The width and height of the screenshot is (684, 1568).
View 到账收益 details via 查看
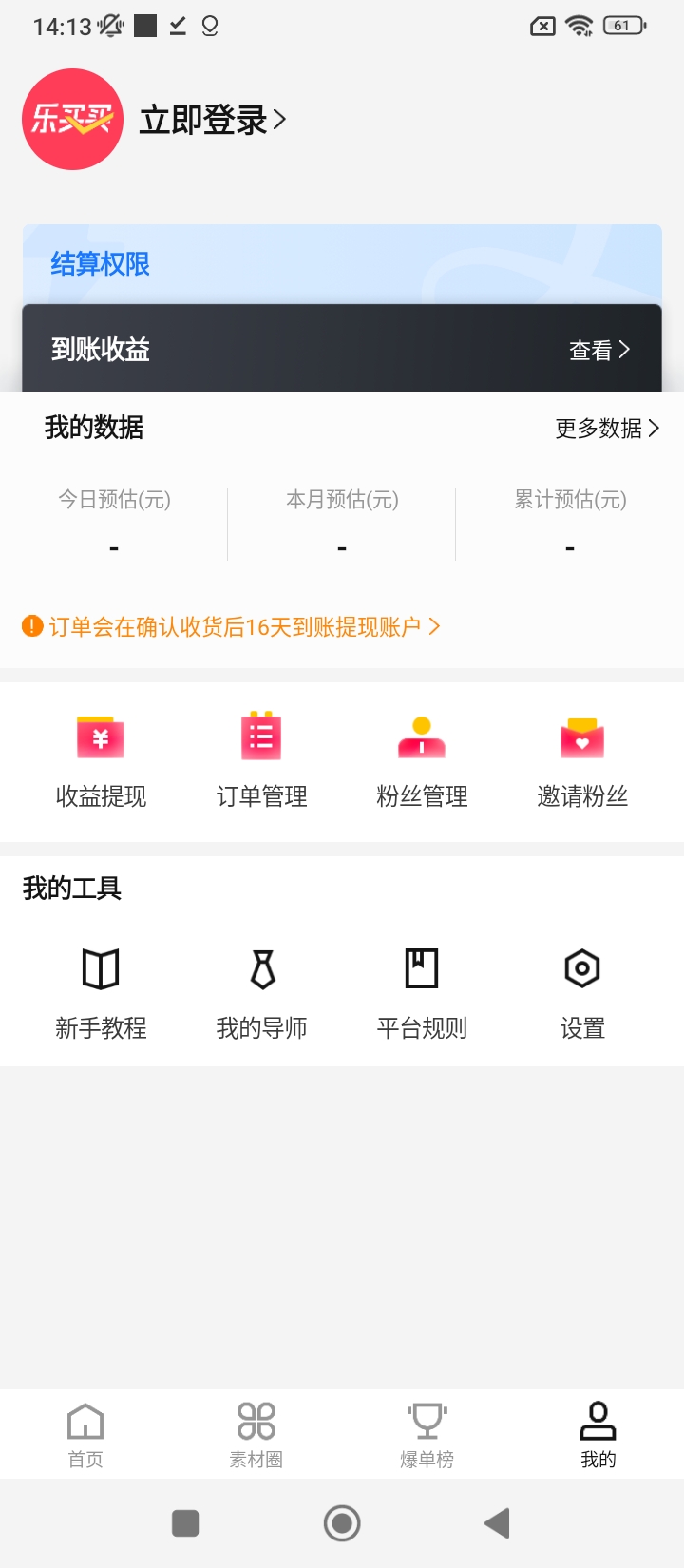click(598, 351)
